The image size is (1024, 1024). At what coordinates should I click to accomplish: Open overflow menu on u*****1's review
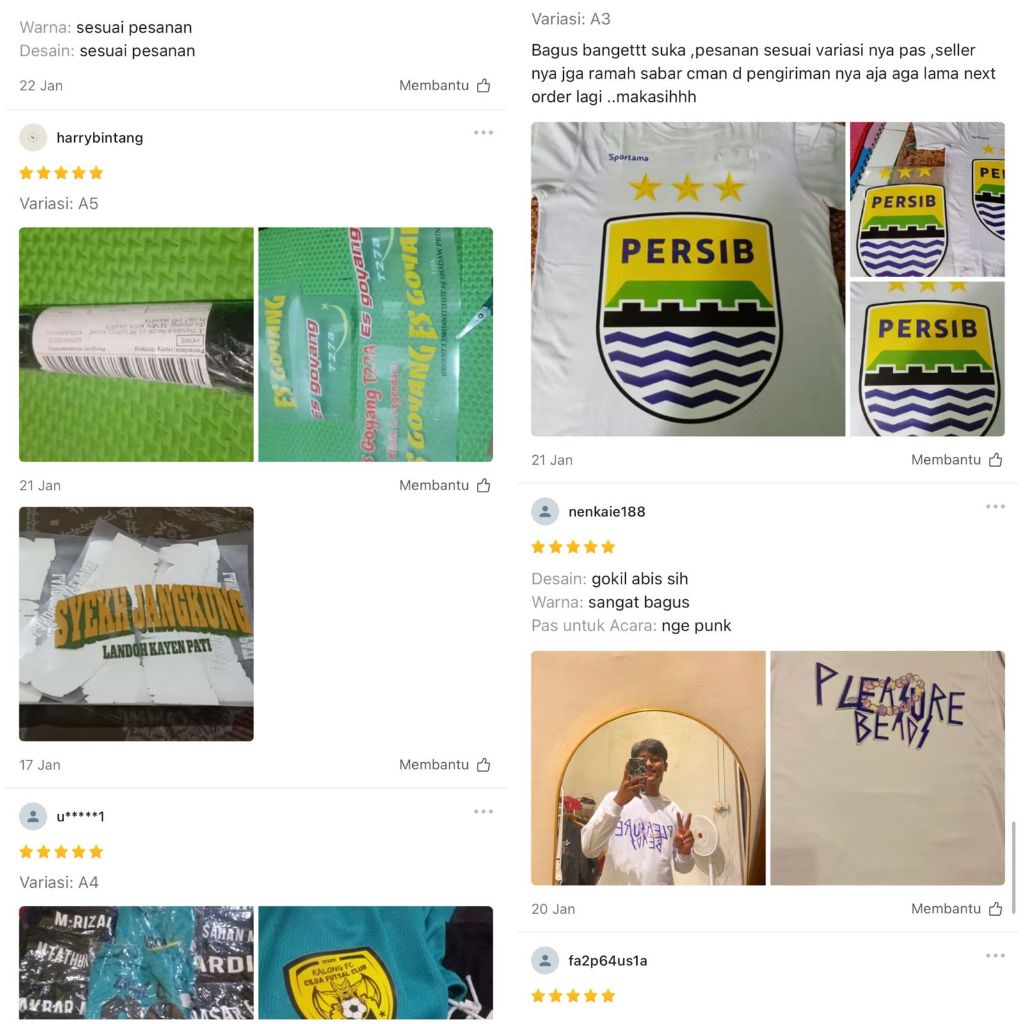tap(483, 812)
